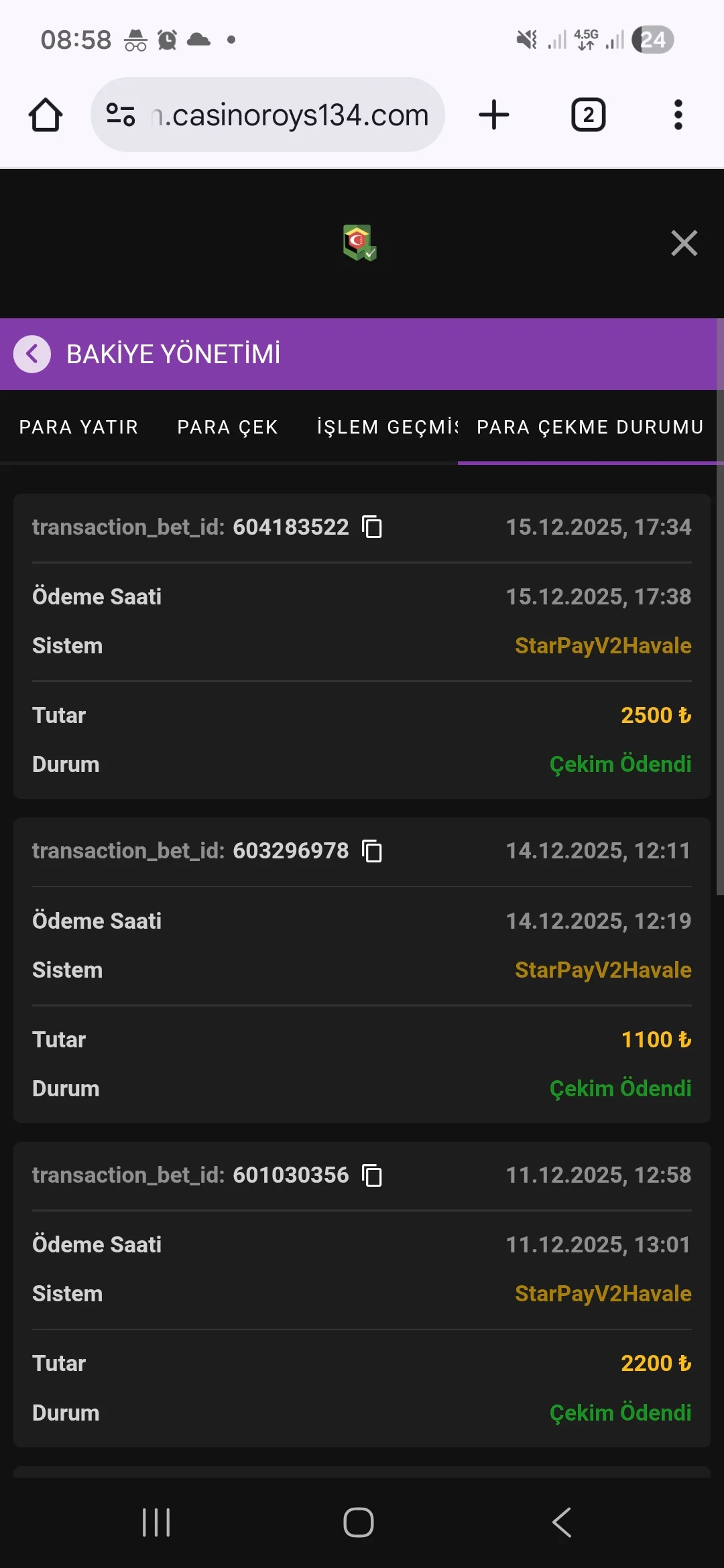The image size is (724, 1568).
Task: Click the site settings icon in address bar
Action: click(121, 114)
